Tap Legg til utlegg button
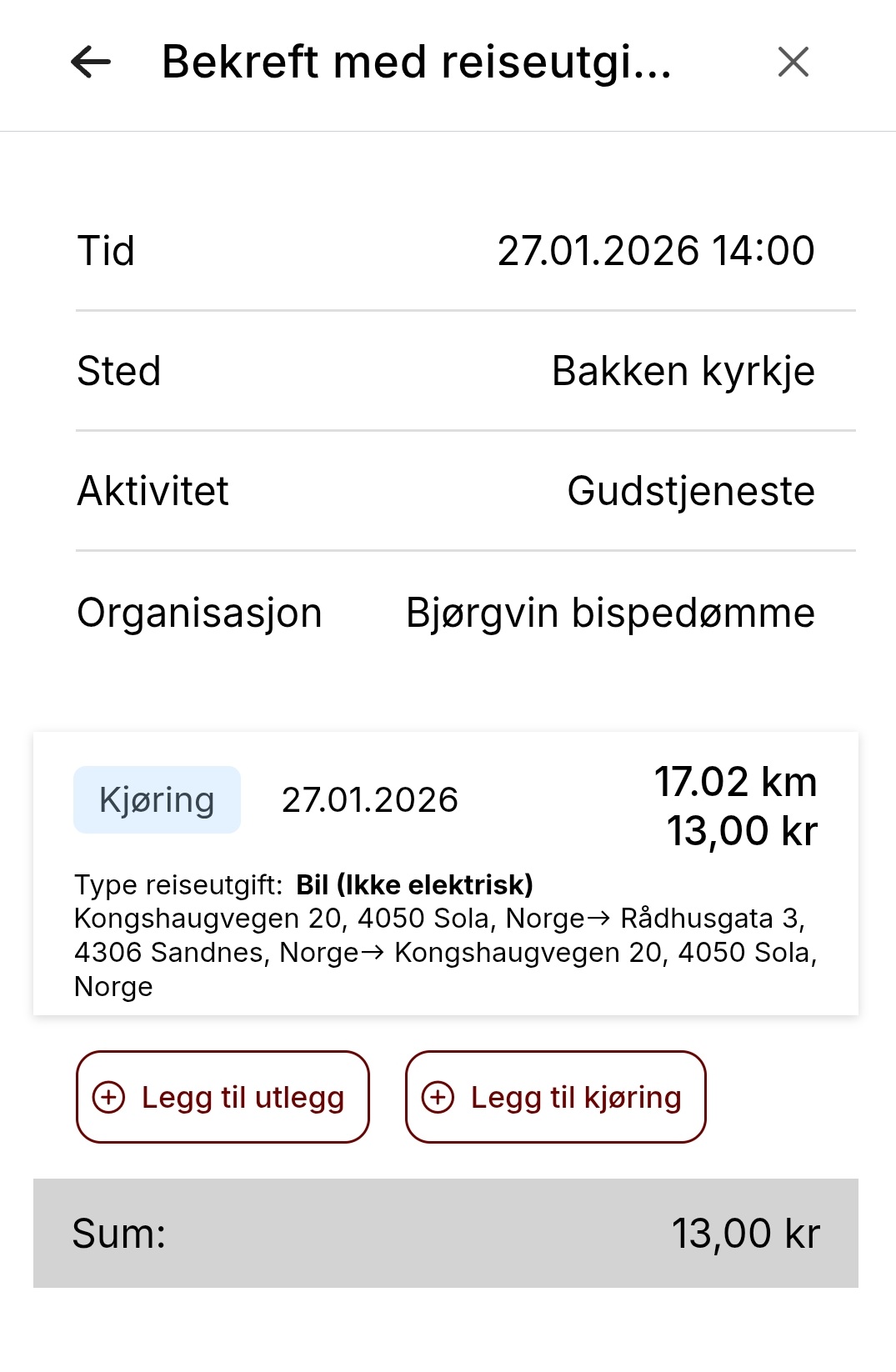This screenshot has width=896, height=1372. pos(223,1097)
